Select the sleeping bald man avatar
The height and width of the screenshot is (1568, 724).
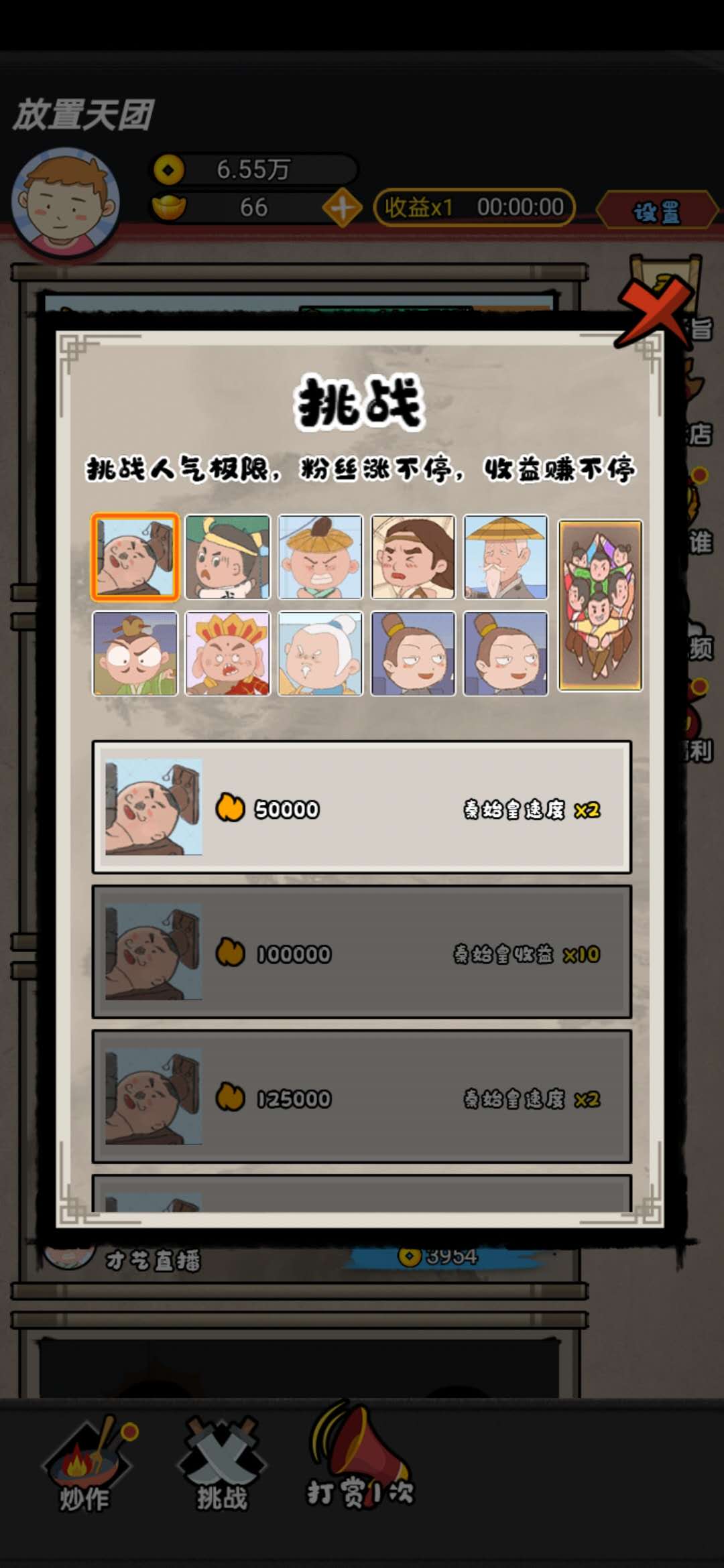point(135,557)
